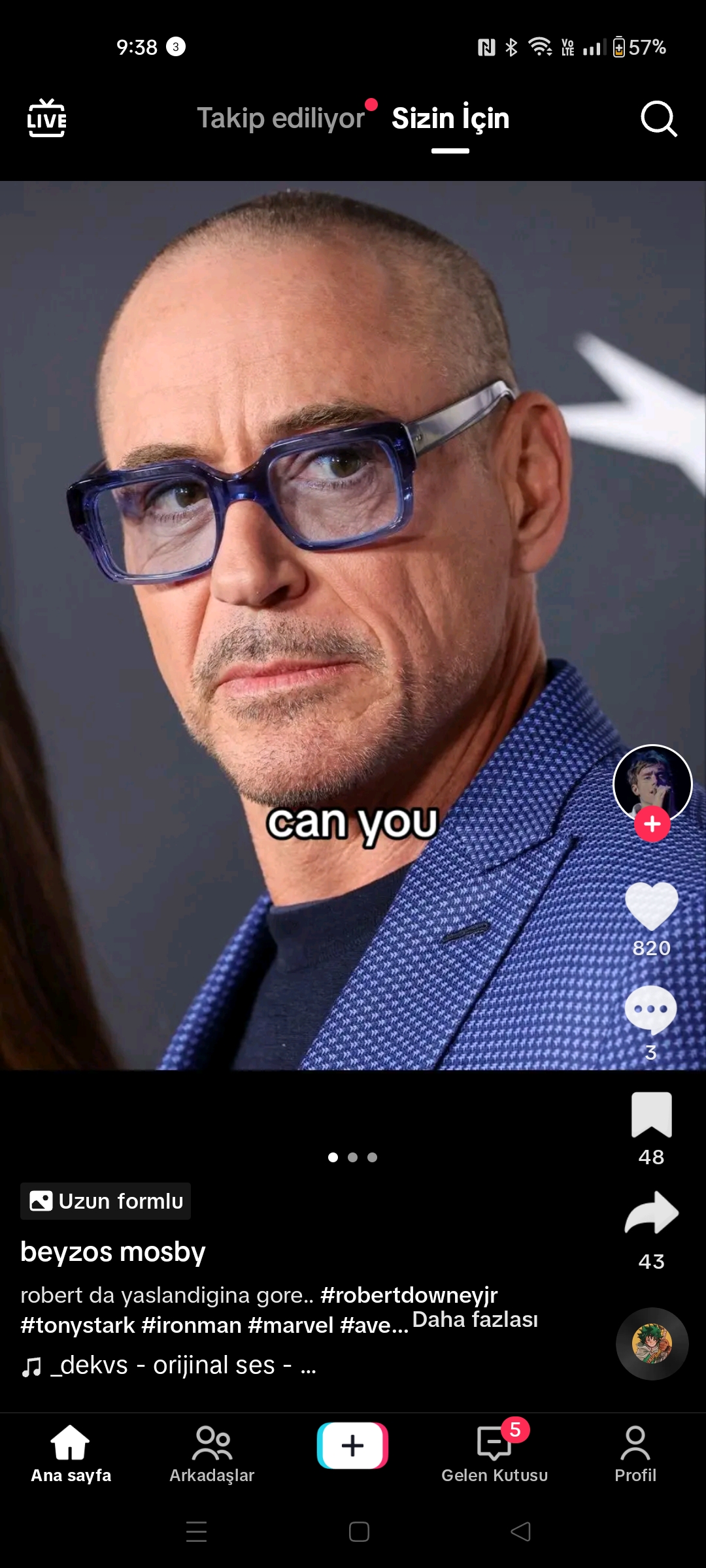Select the Sizin İçin tab
The width and height of the screenshot is (706, 1568).
450,118
